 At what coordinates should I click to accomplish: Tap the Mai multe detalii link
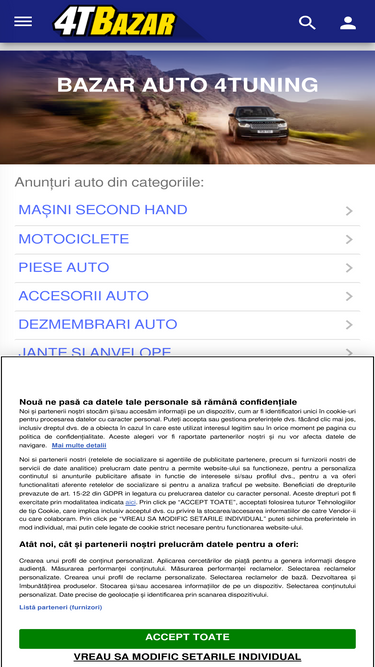click(79, 445)
